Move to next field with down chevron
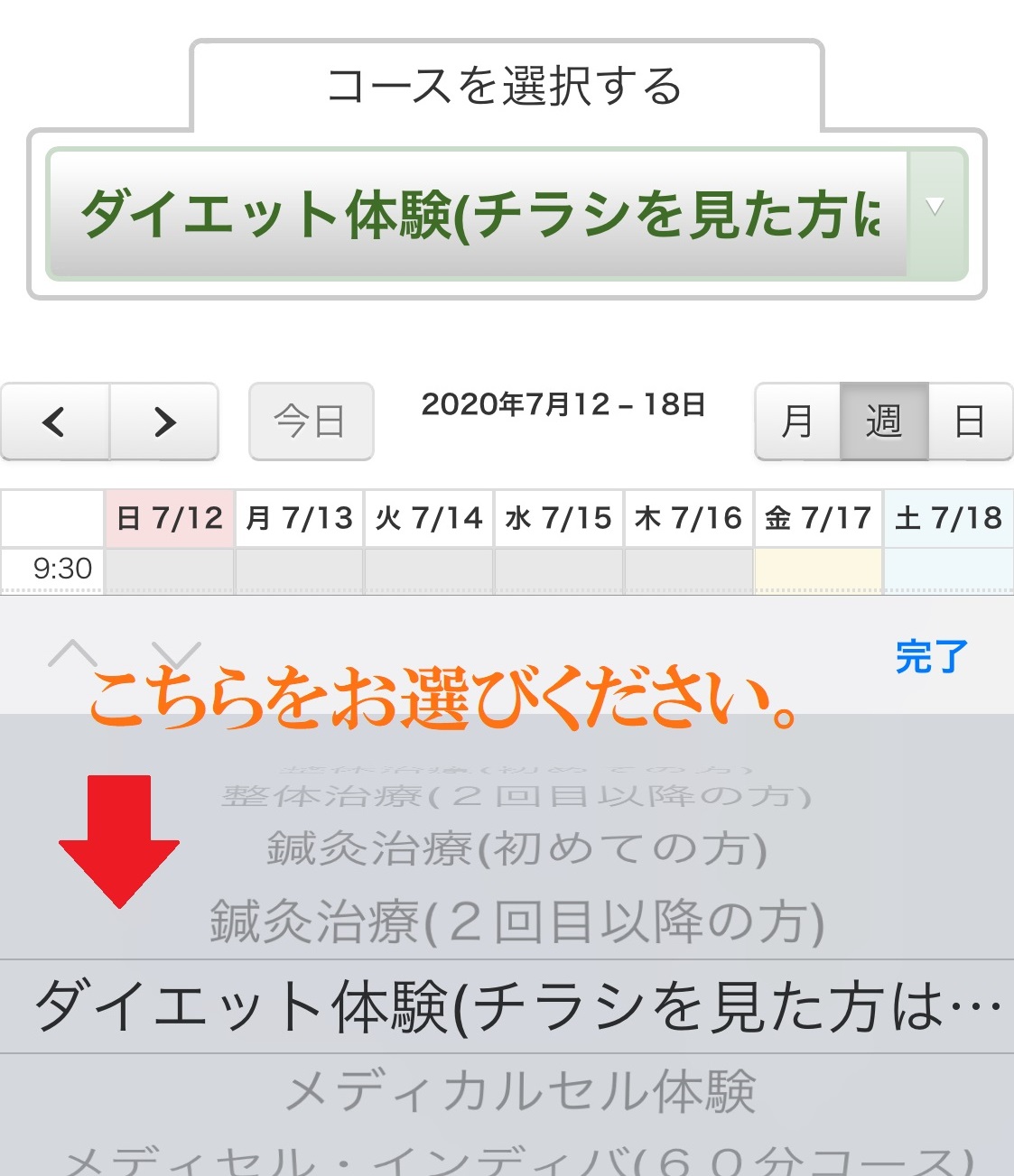 click(176, 653)
